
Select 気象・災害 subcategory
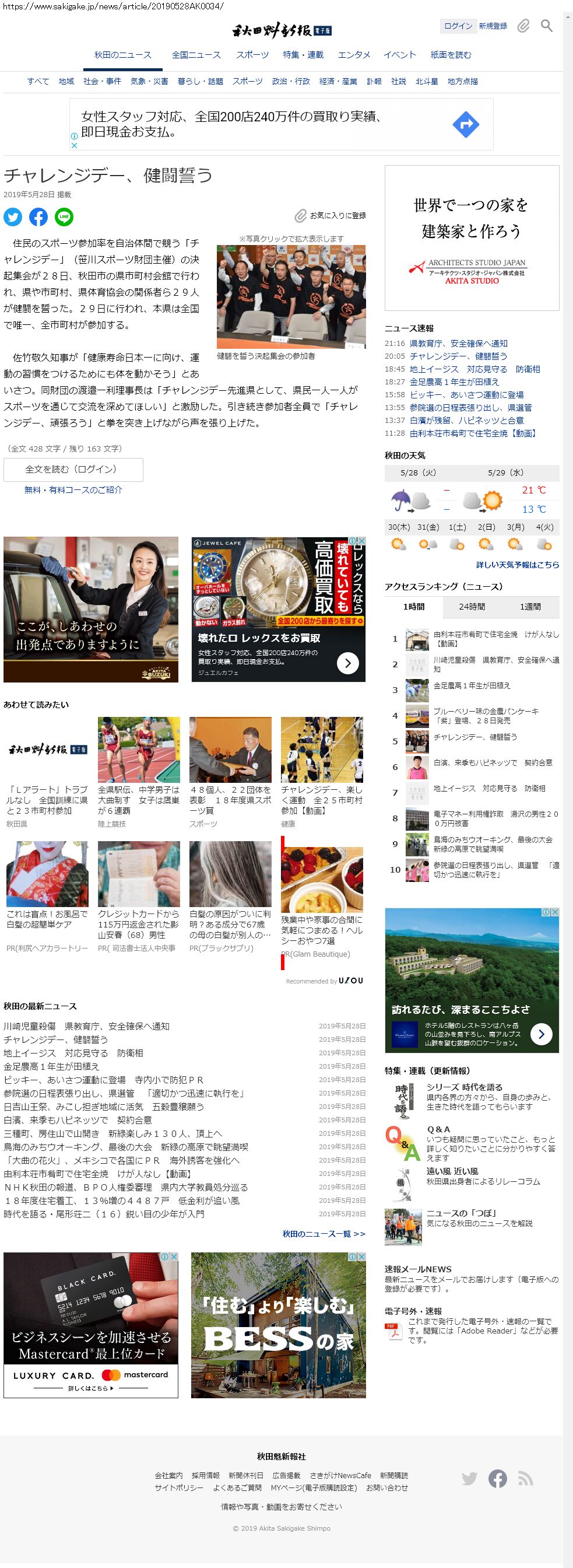[149, 81]
